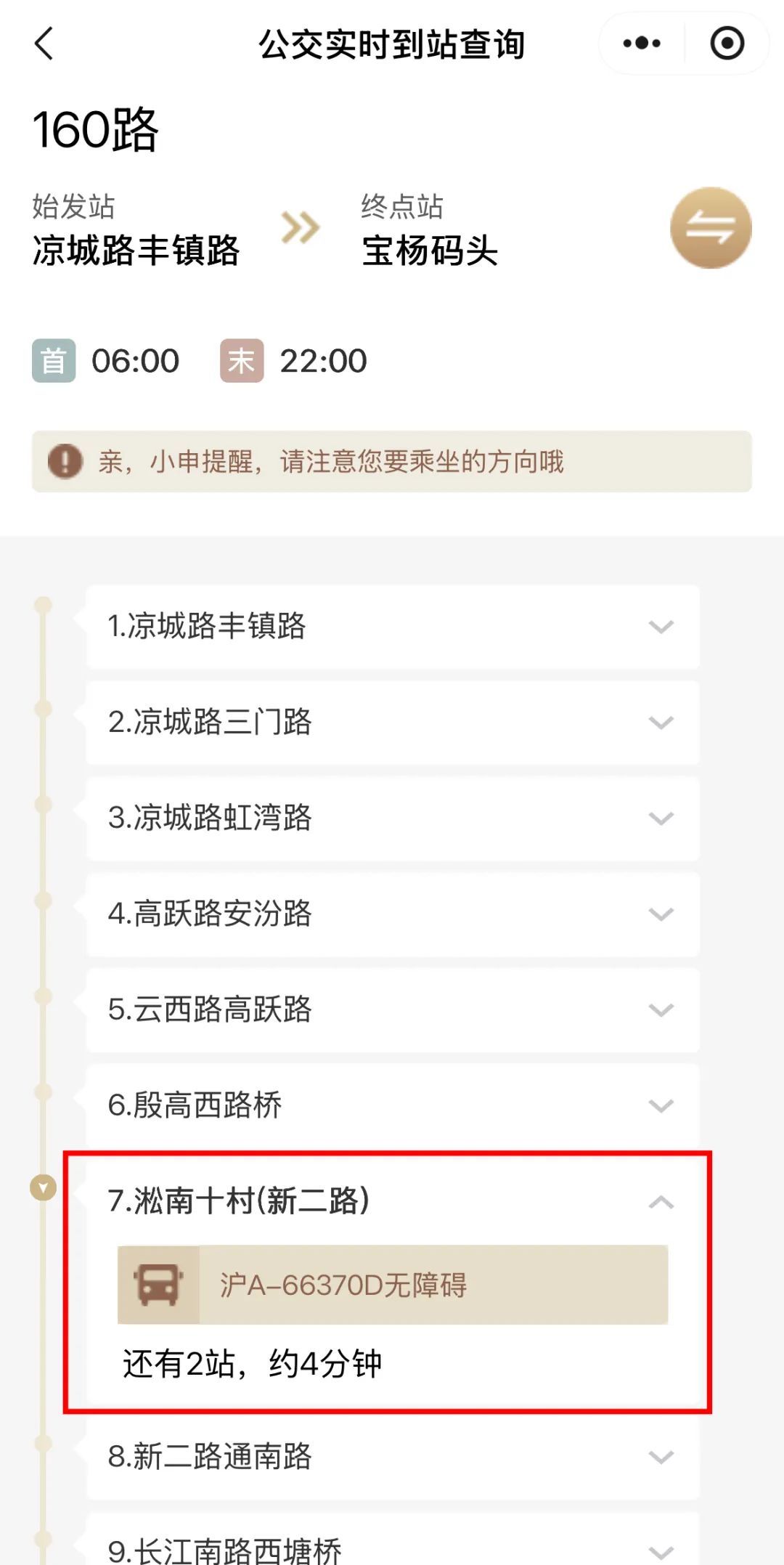The width and height of the screenshot is (784, 1565).
Task: Swap route direction with the round arrows button
Action: [x=711, y=228]
